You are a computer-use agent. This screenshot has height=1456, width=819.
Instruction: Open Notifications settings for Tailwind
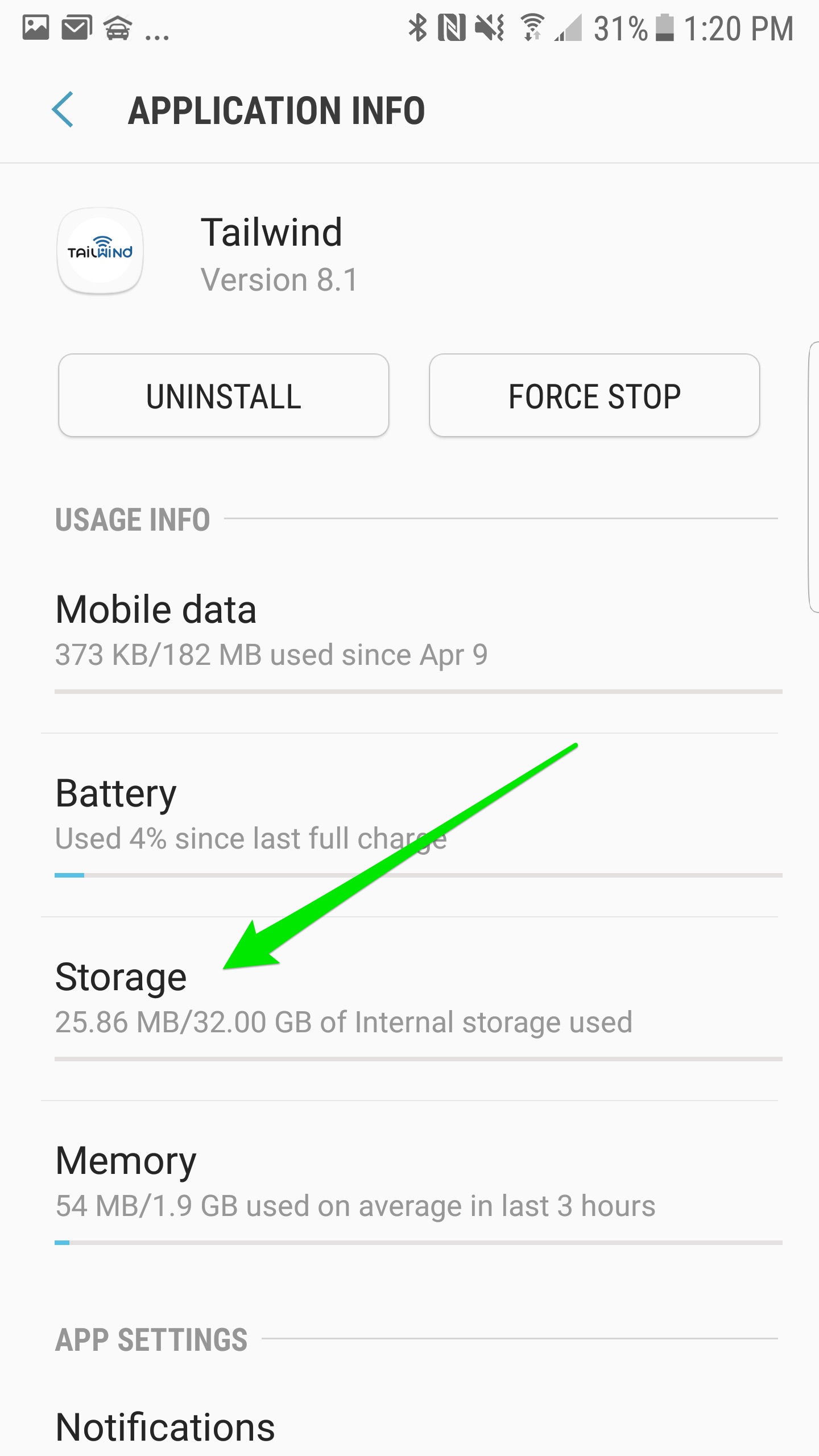(409, 1428)
